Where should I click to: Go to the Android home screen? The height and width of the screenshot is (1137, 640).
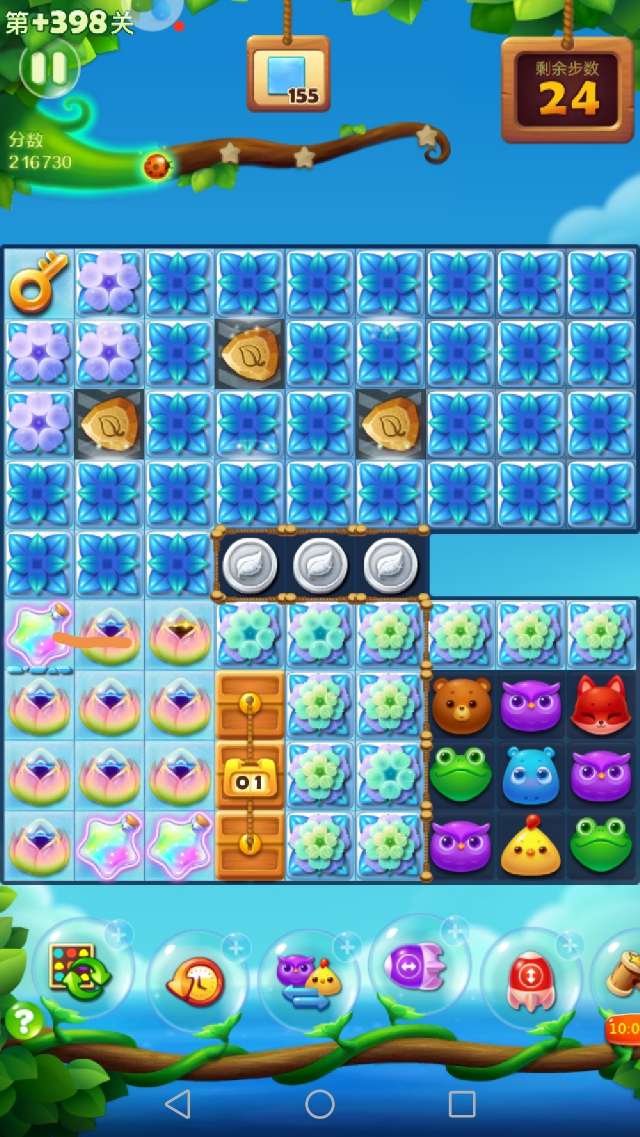click(x=320, y=1103)
